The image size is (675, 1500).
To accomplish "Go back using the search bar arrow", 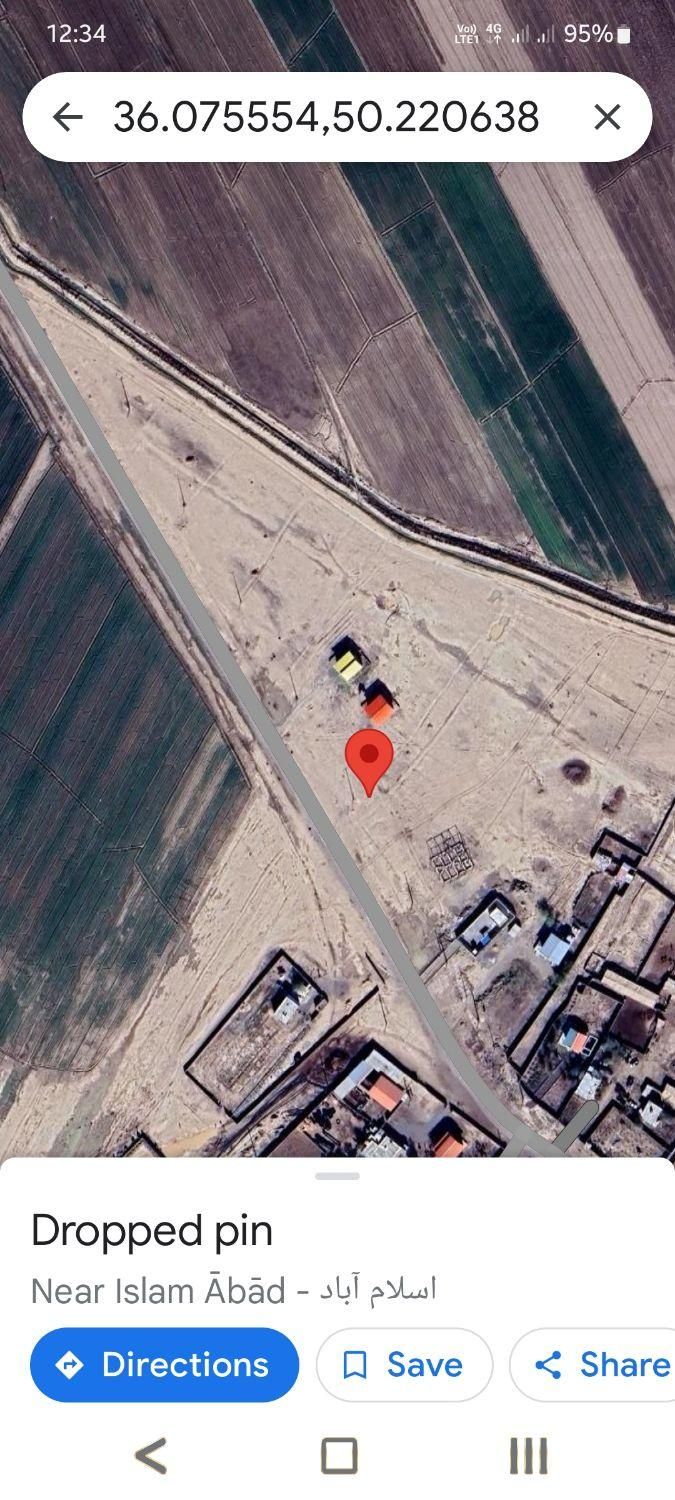I will coord(67,117).
